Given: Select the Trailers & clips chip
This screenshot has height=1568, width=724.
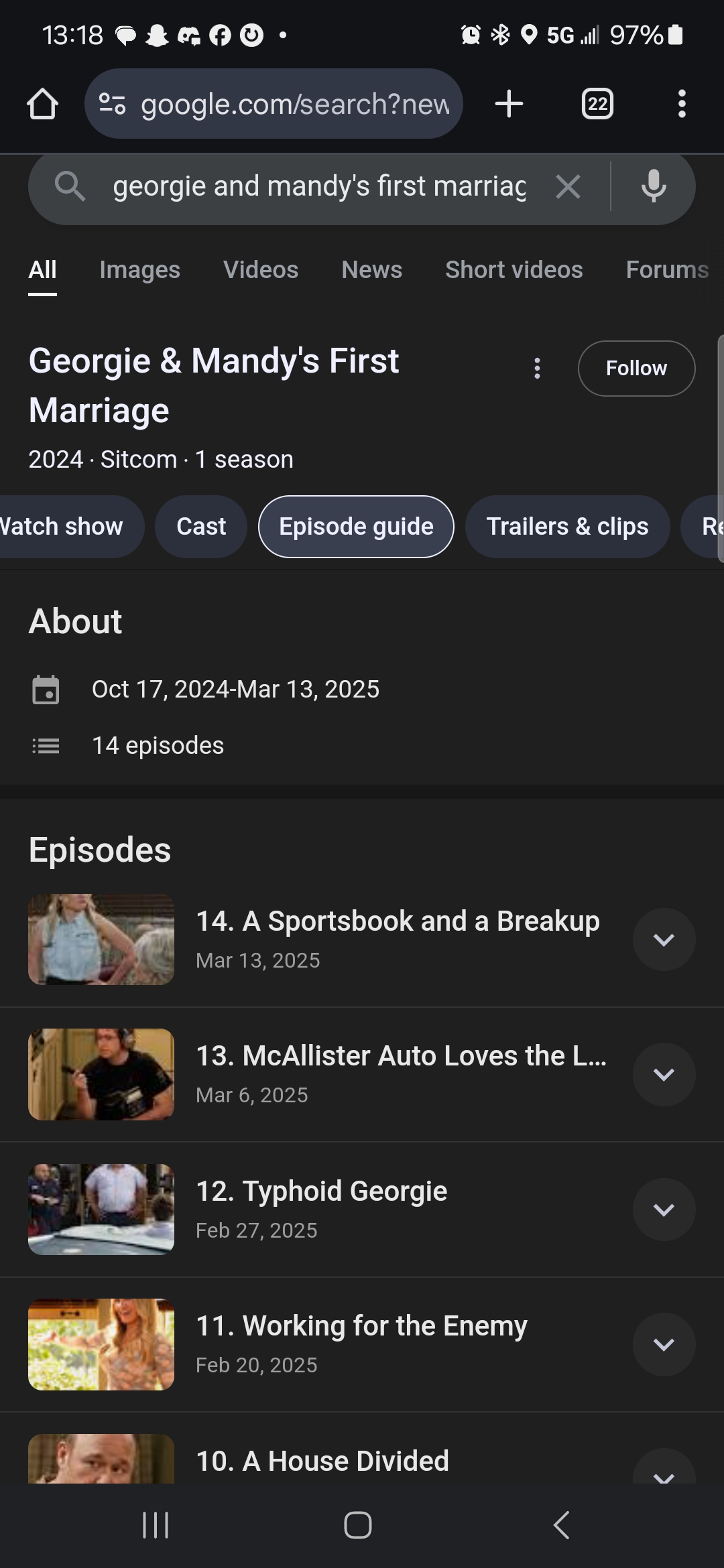Looking at the screenshot, I should [567, 527].
